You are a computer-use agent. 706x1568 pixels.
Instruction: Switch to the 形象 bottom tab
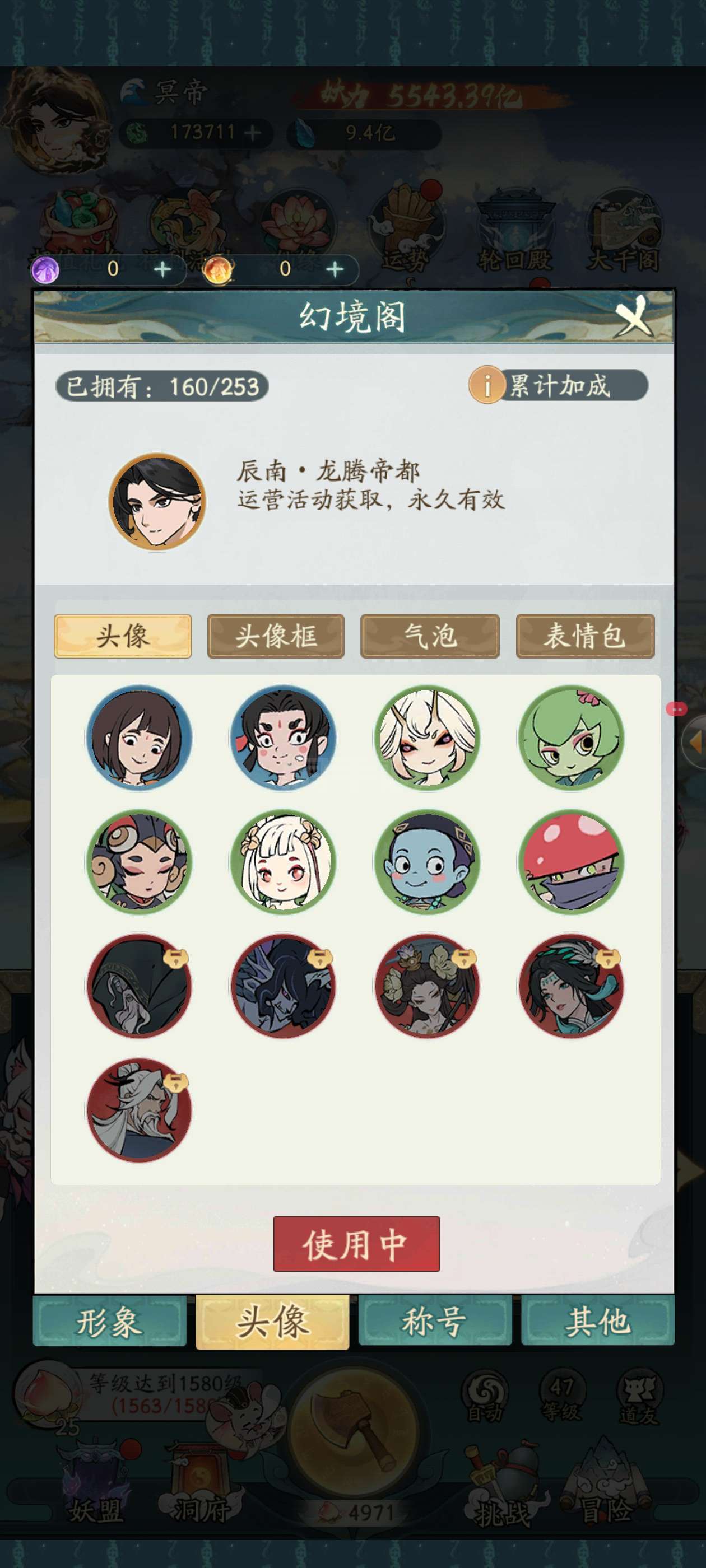110,1322
